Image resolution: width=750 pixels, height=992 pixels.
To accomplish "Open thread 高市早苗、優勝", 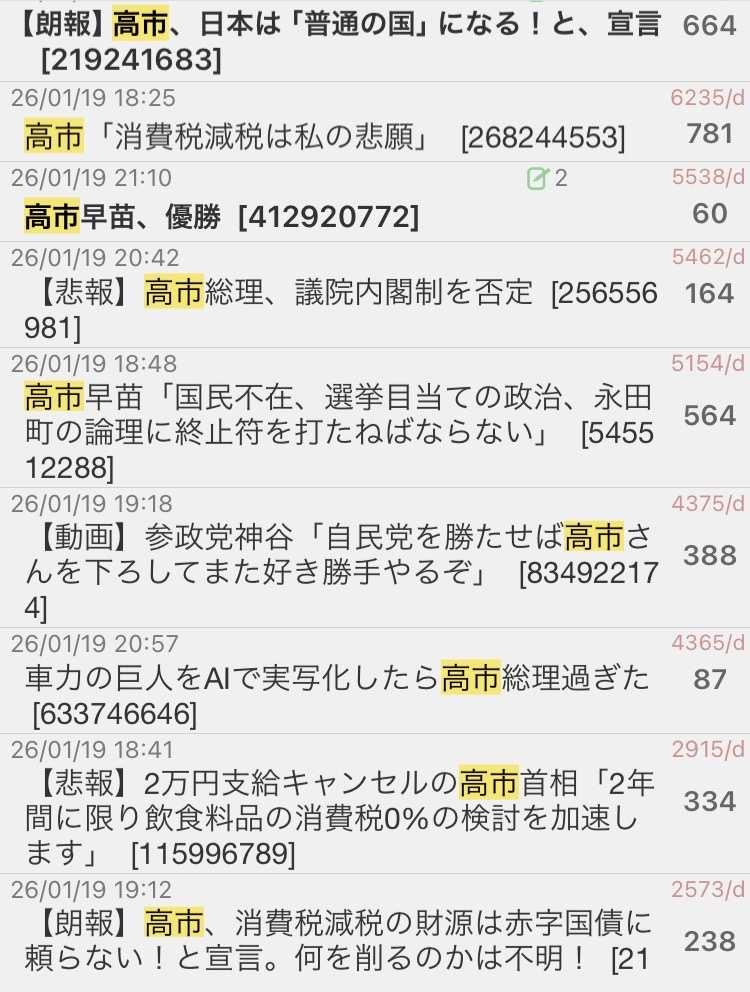I will tap(222, 215).
